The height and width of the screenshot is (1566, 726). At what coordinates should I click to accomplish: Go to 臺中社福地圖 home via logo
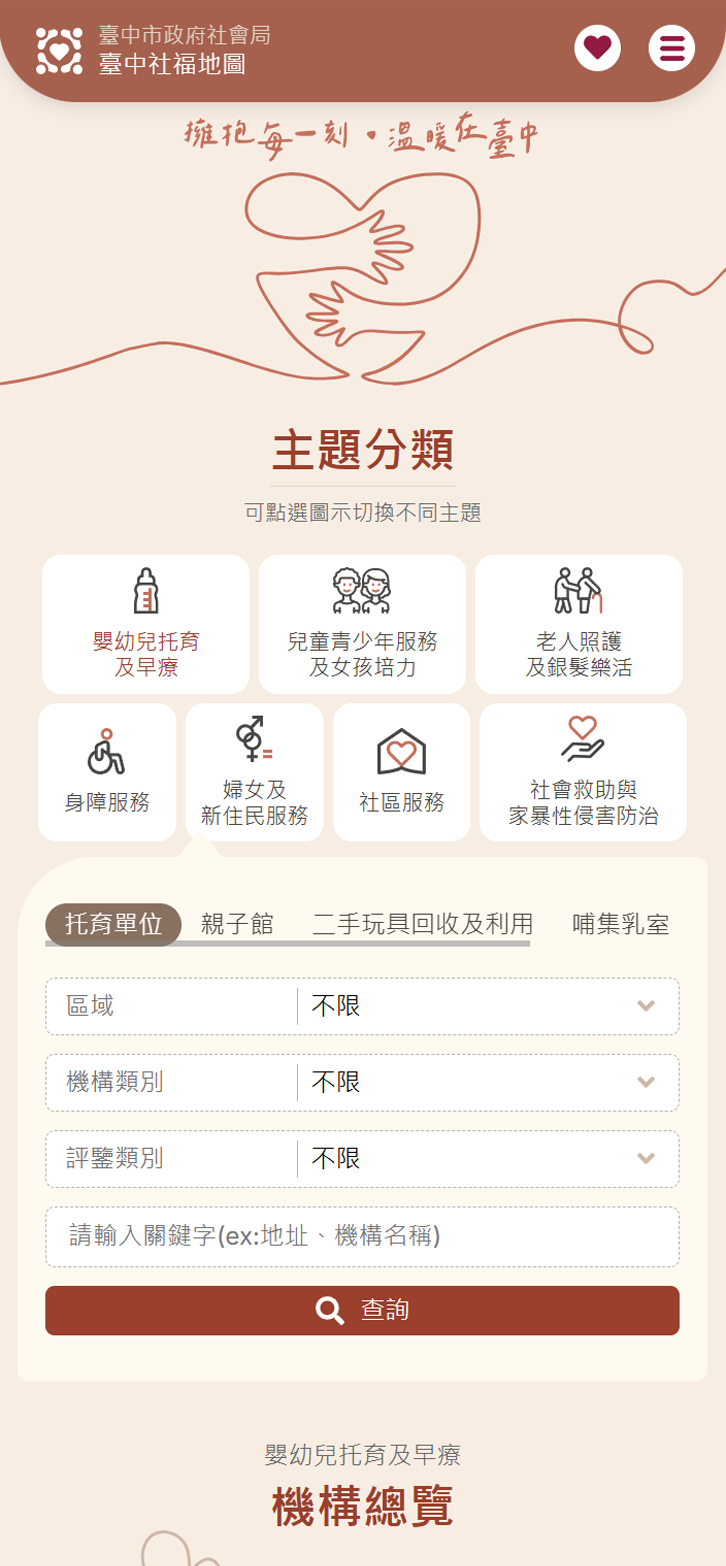click(154, 50)
